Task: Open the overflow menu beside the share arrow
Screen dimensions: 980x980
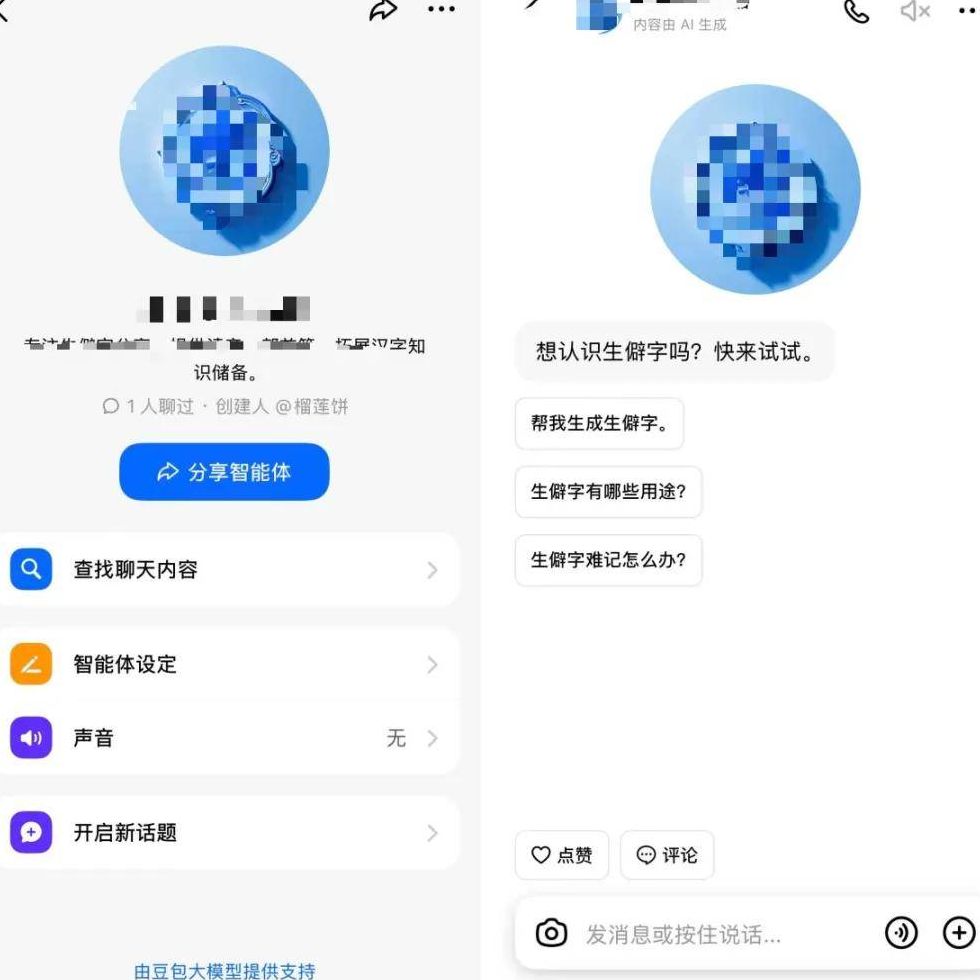Action: coord(441,9)
